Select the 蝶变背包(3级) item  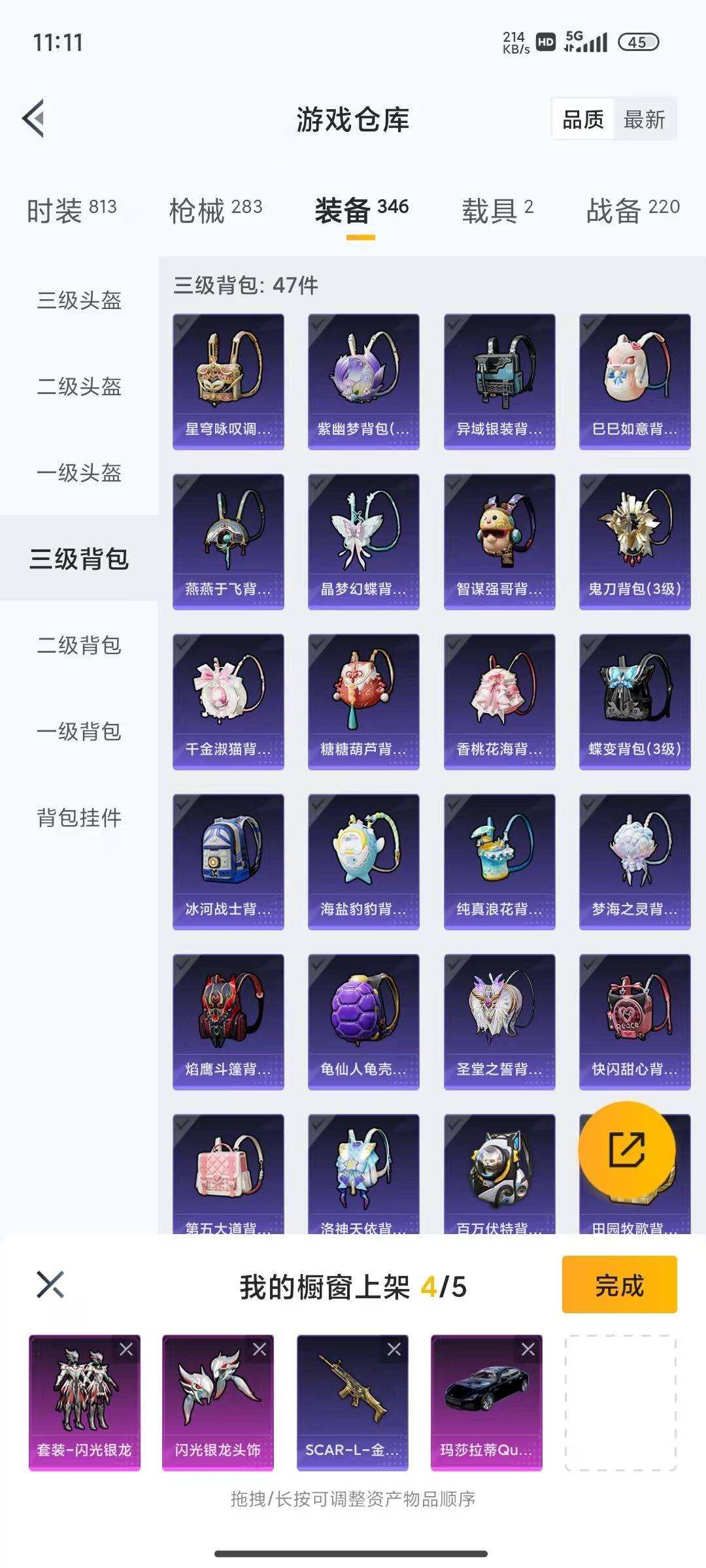coord(633,702)
